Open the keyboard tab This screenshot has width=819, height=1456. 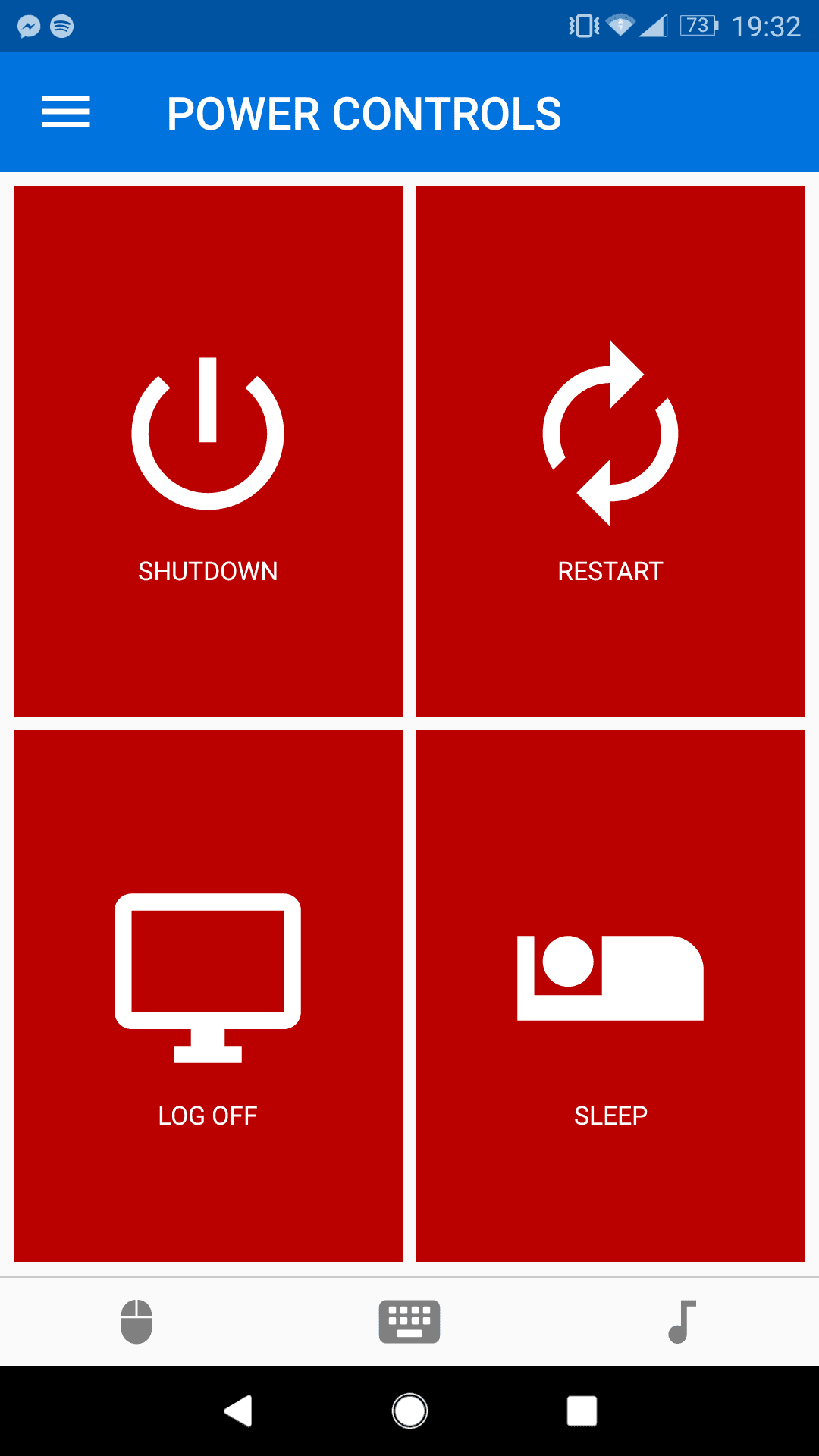409,1322
